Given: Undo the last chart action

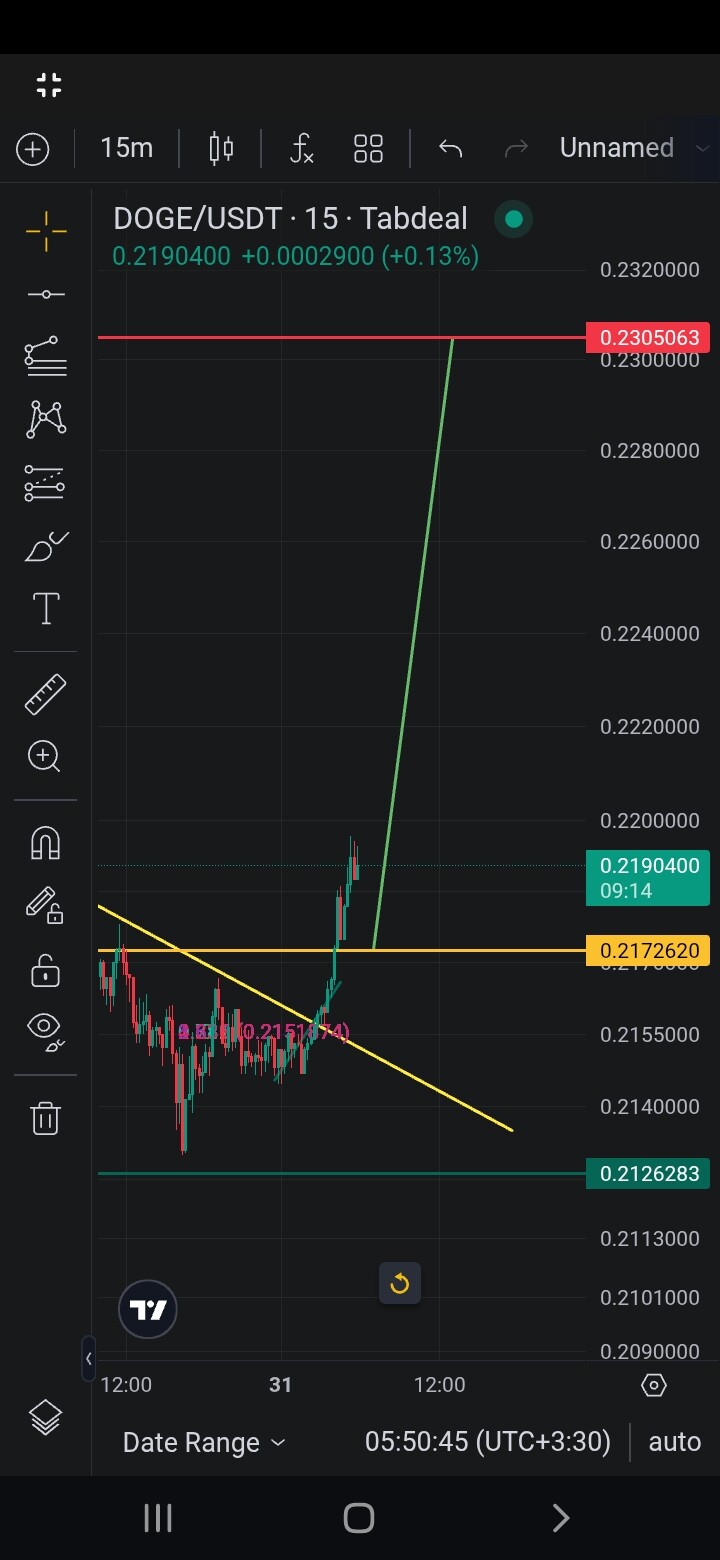Looking at the screenshot, I should (451, 149).
